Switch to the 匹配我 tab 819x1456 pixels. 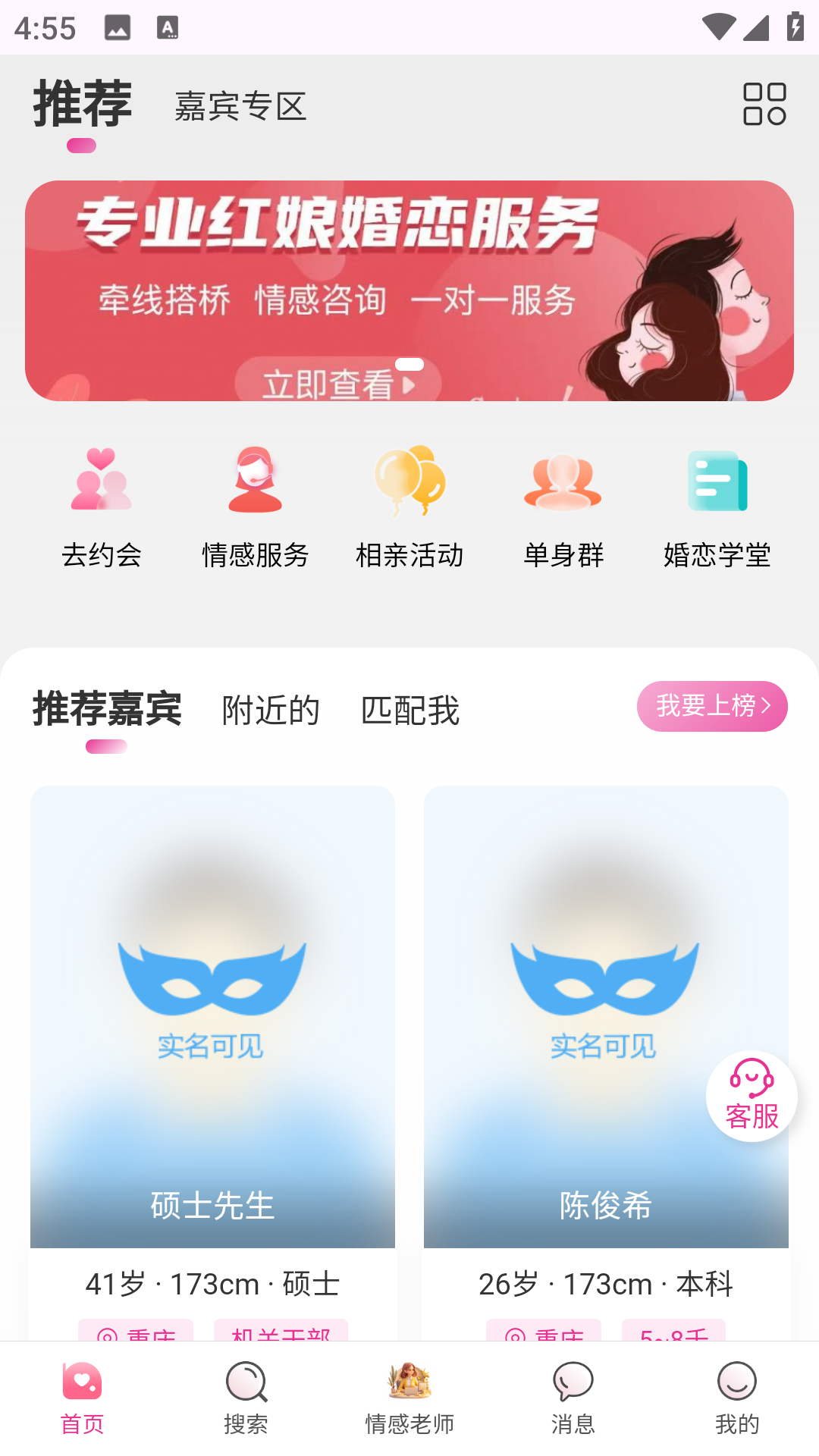[x=410, y=711]
